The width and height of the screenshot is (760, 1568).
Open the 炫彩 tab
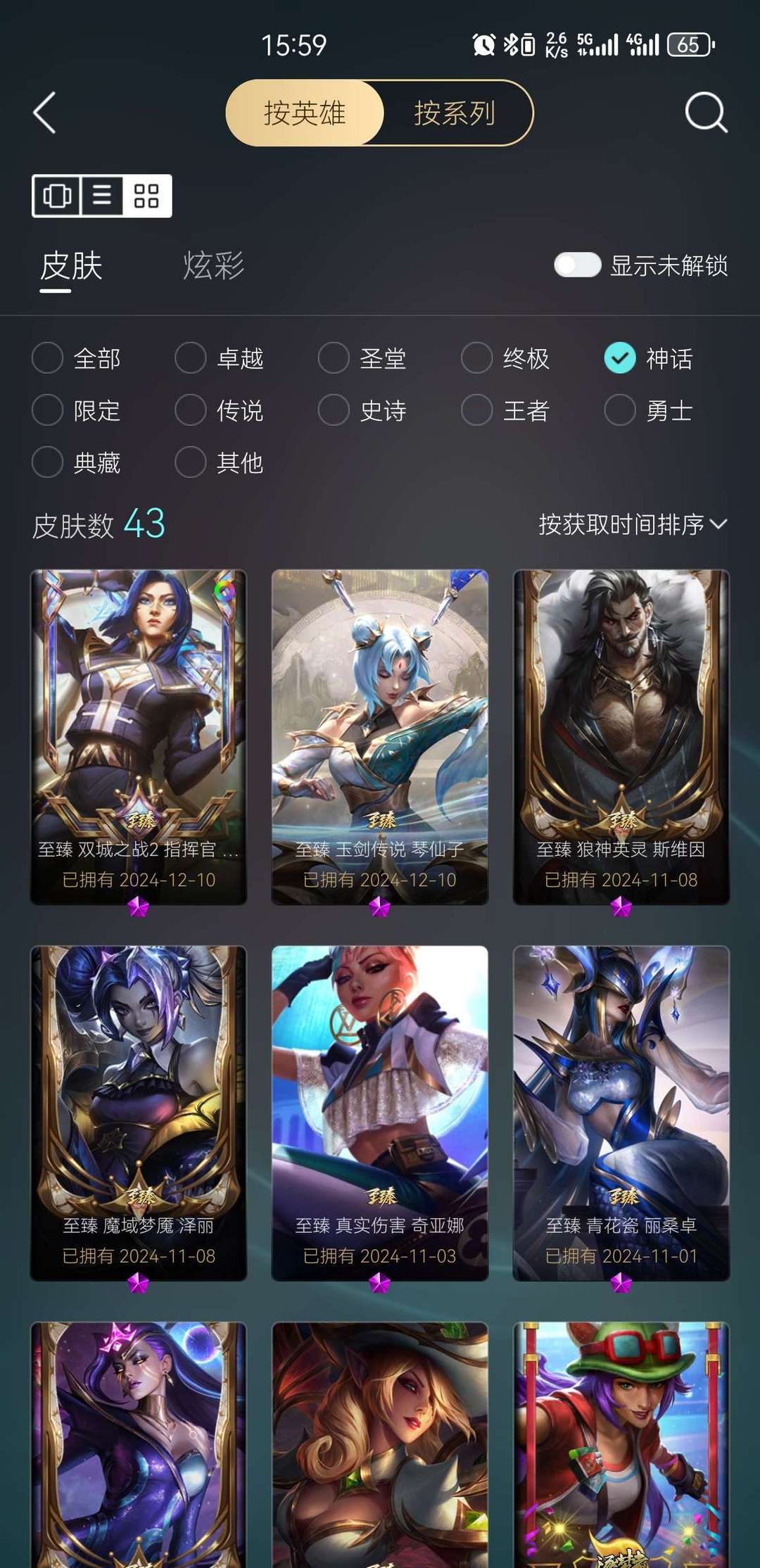point(213,266)
